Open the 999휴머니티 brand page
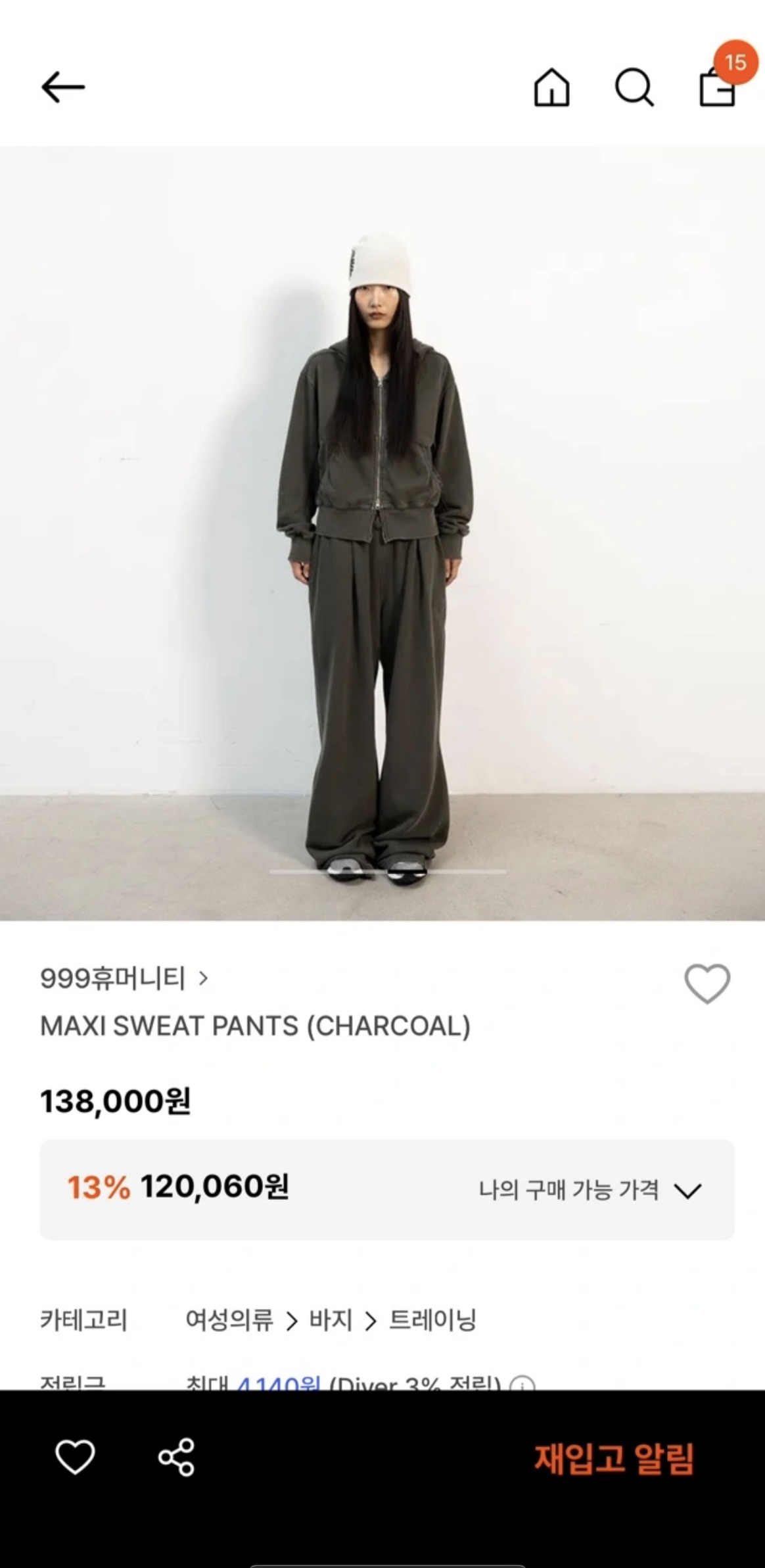The image size is (765, 1568). point(124,978)
